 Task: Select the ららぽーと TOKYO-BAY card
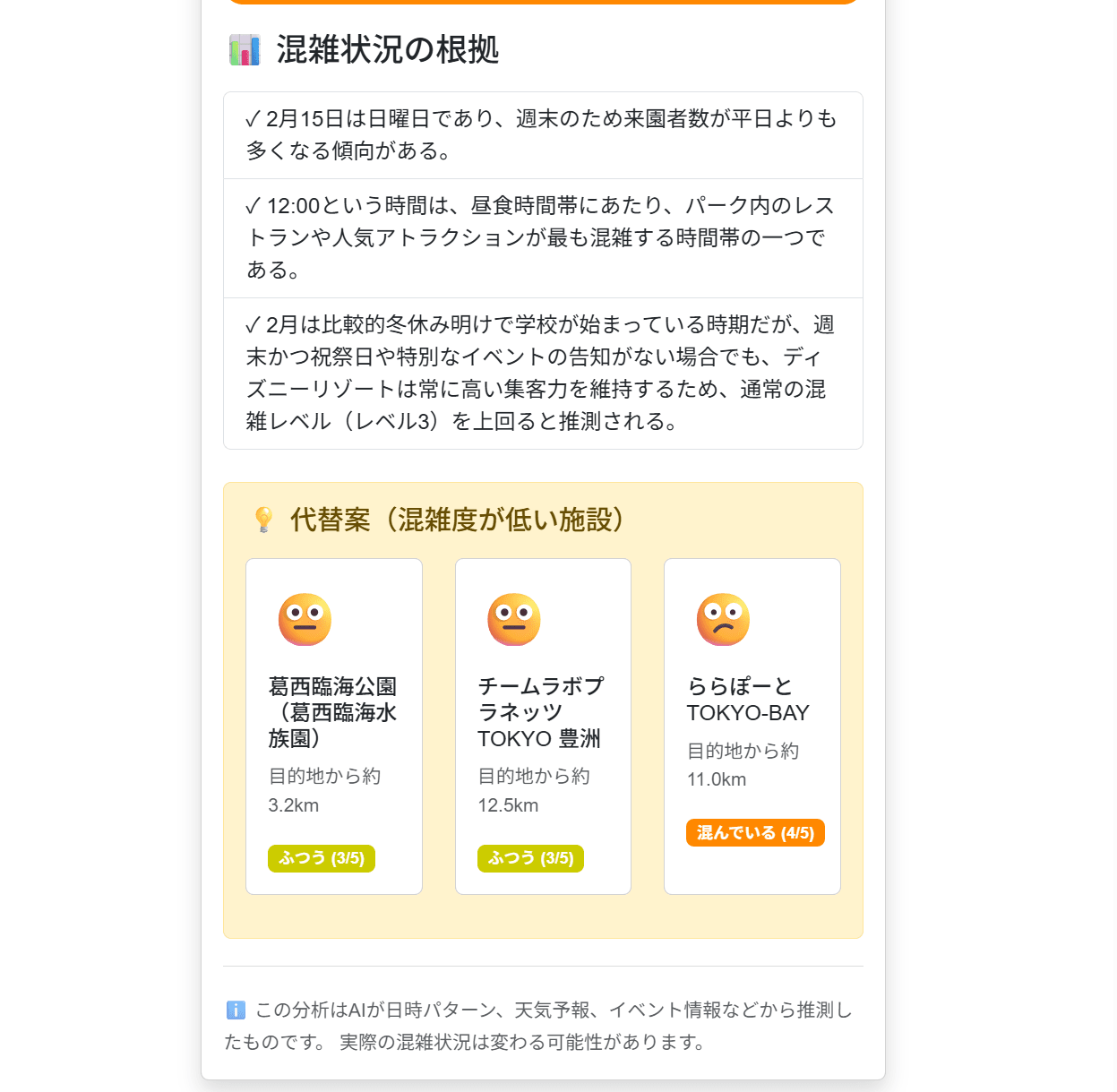coord(752,727)
